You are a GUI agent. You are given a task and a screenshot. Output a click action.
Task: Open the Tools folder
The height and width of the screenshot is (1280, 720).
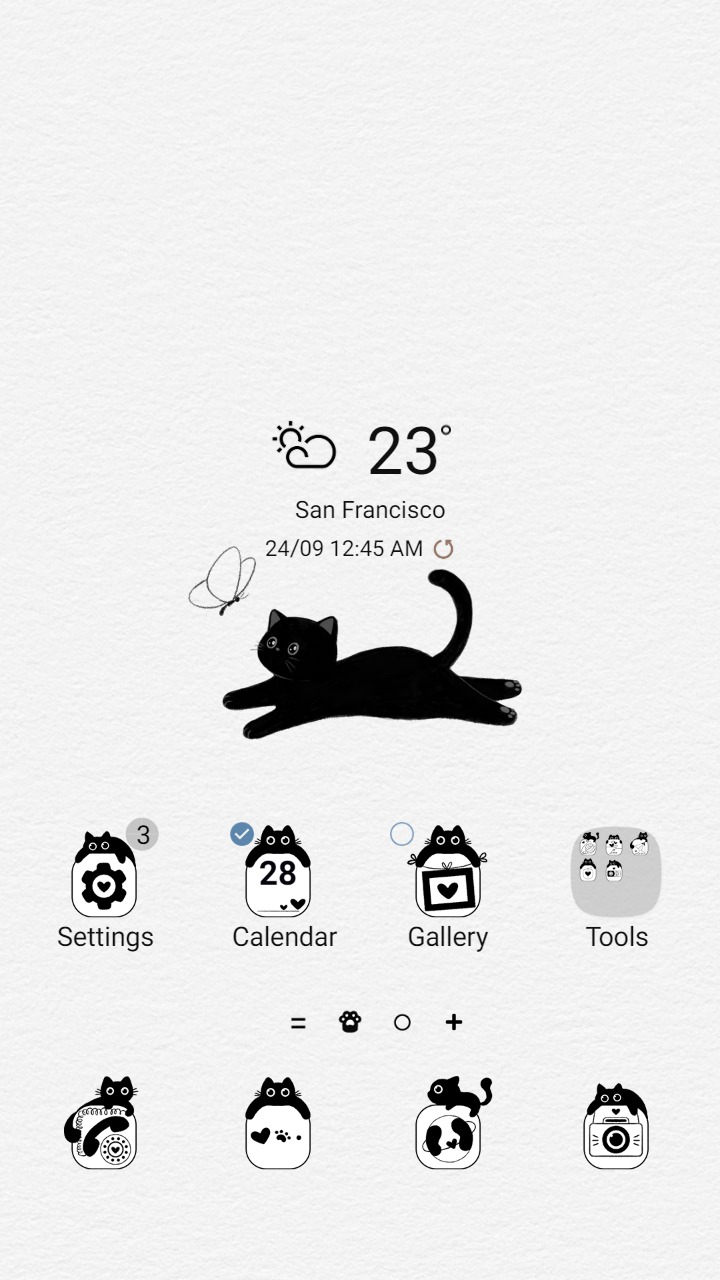point(616,870)
